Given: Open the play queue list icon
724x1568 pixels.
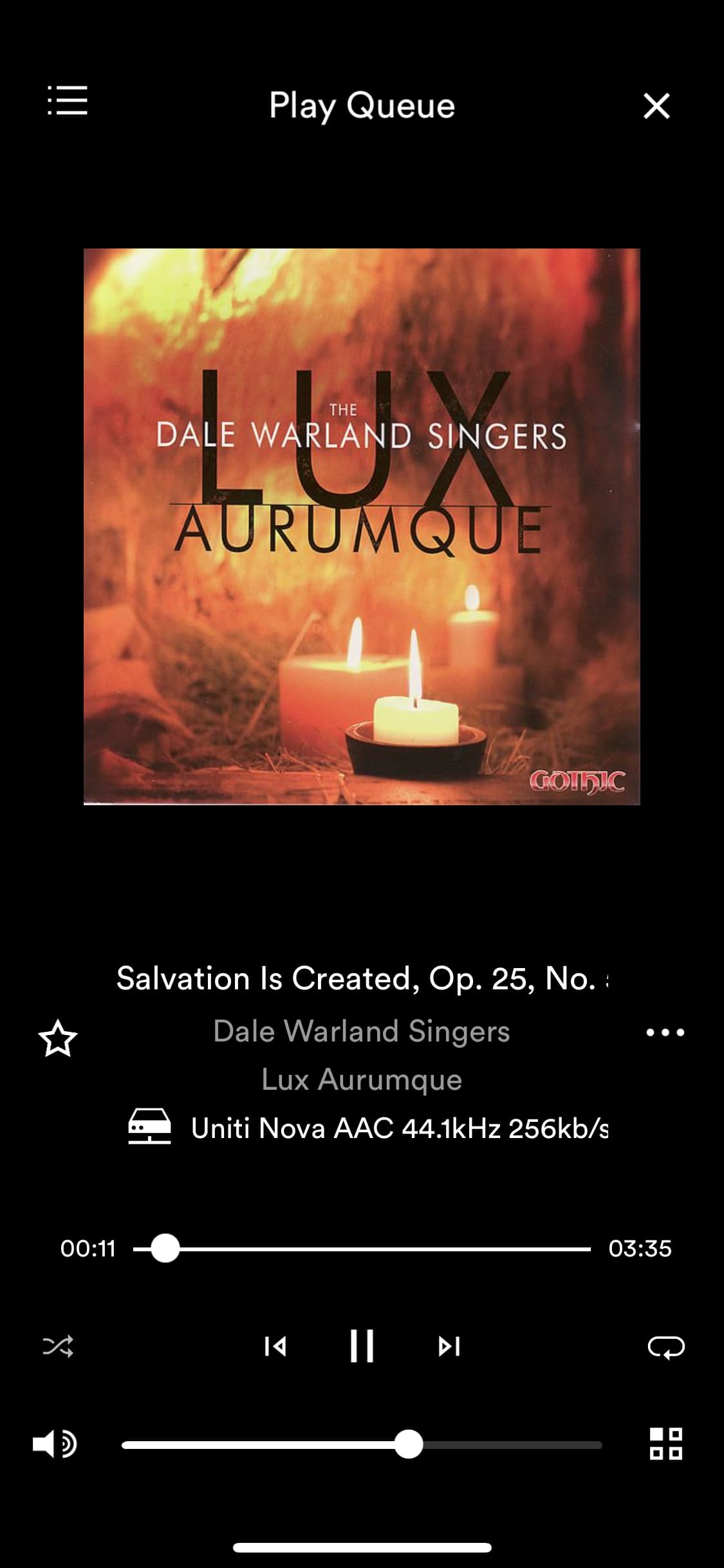Looking at the screenshot, I should 68,101.
